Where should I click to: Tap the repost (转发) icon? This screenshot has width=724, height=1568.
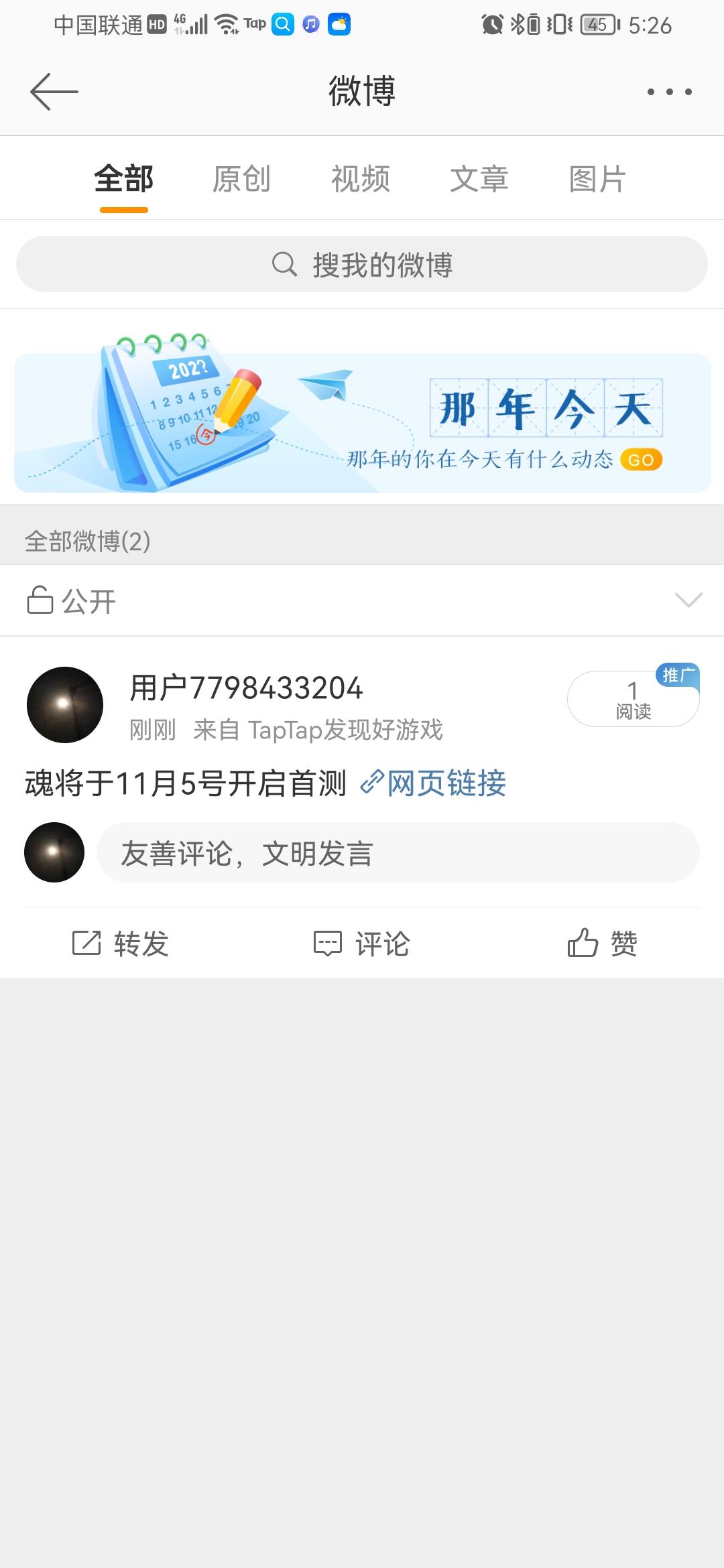pyautogui.click(x=86, y=943)
